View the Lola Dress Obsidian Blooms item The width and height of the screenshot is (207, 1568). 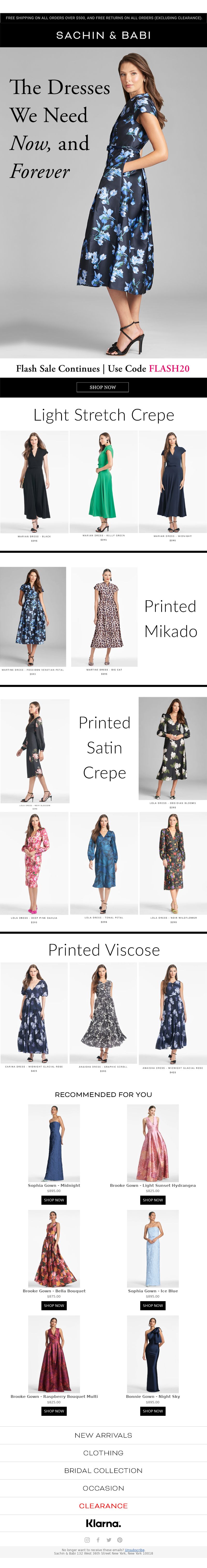172,748
